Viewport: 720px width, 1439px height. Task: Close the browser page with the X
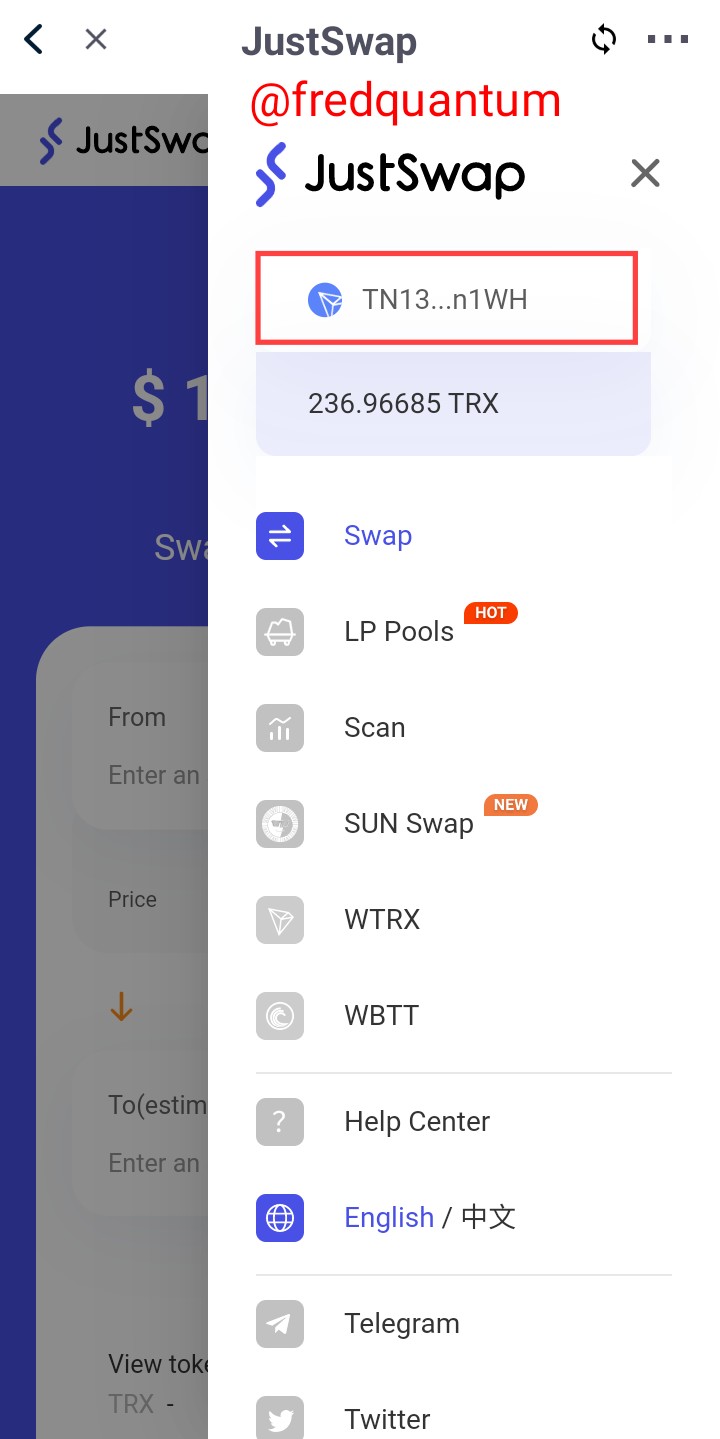96,40
